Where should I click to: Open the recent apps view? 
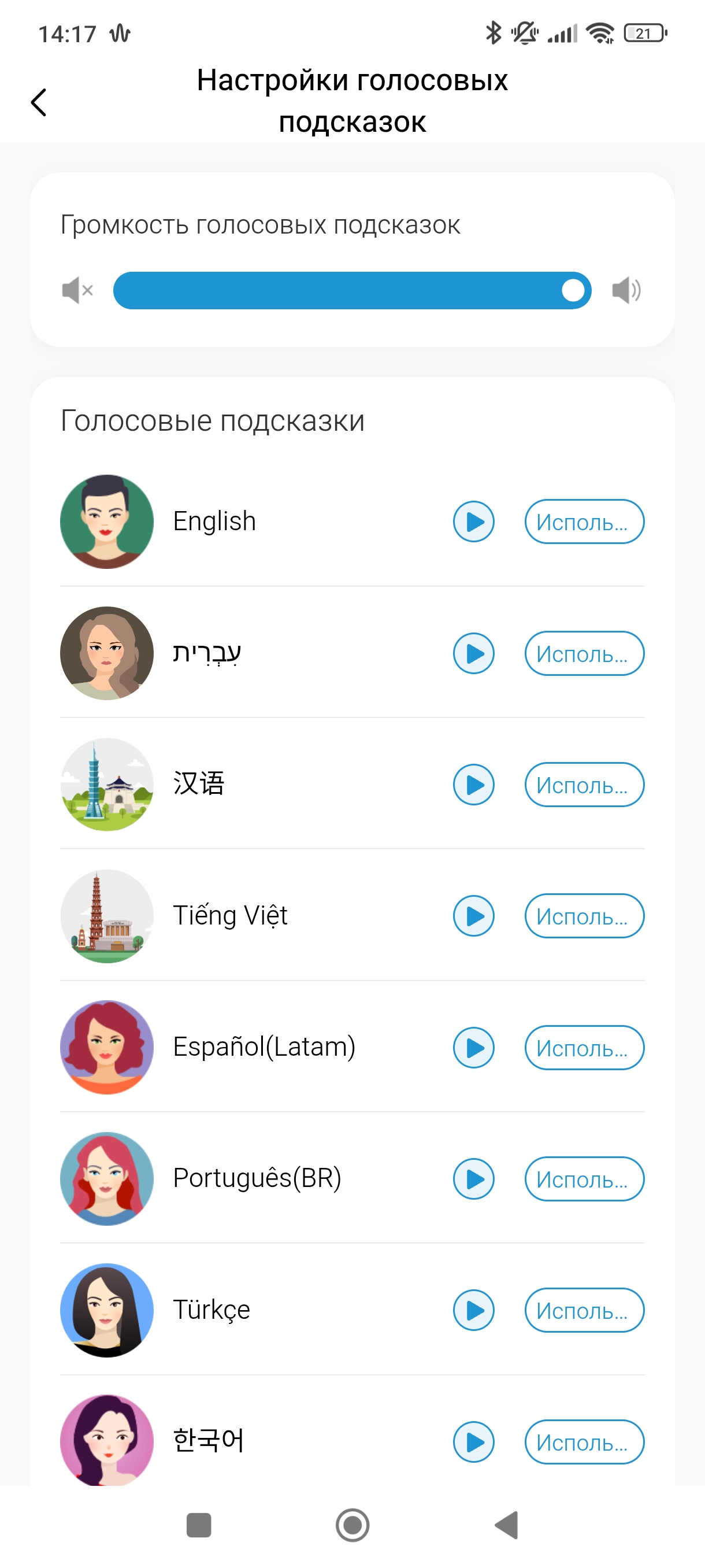point(198,1525)
